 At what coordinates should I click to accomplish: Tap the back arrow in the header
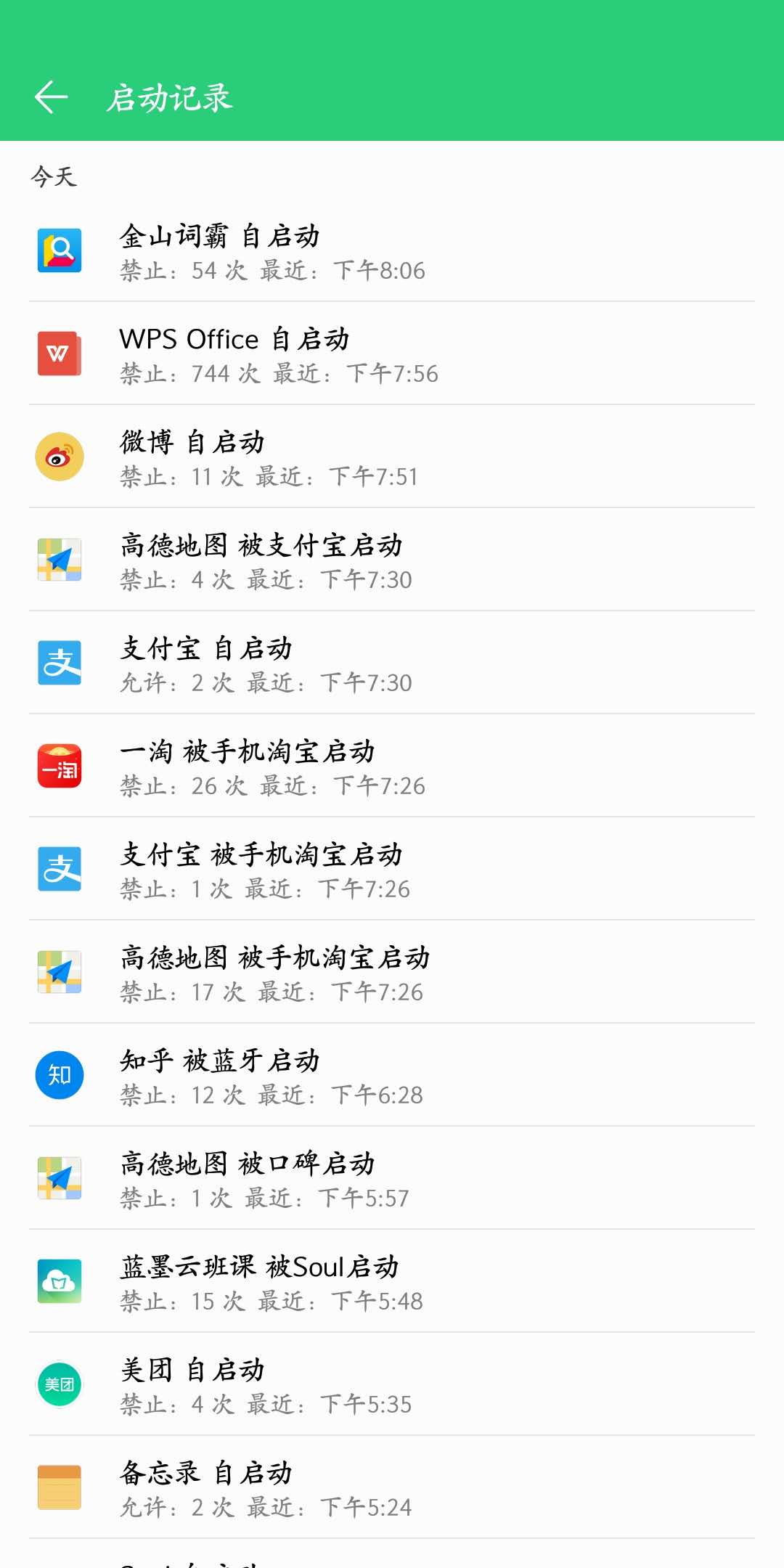coord(51,97)
